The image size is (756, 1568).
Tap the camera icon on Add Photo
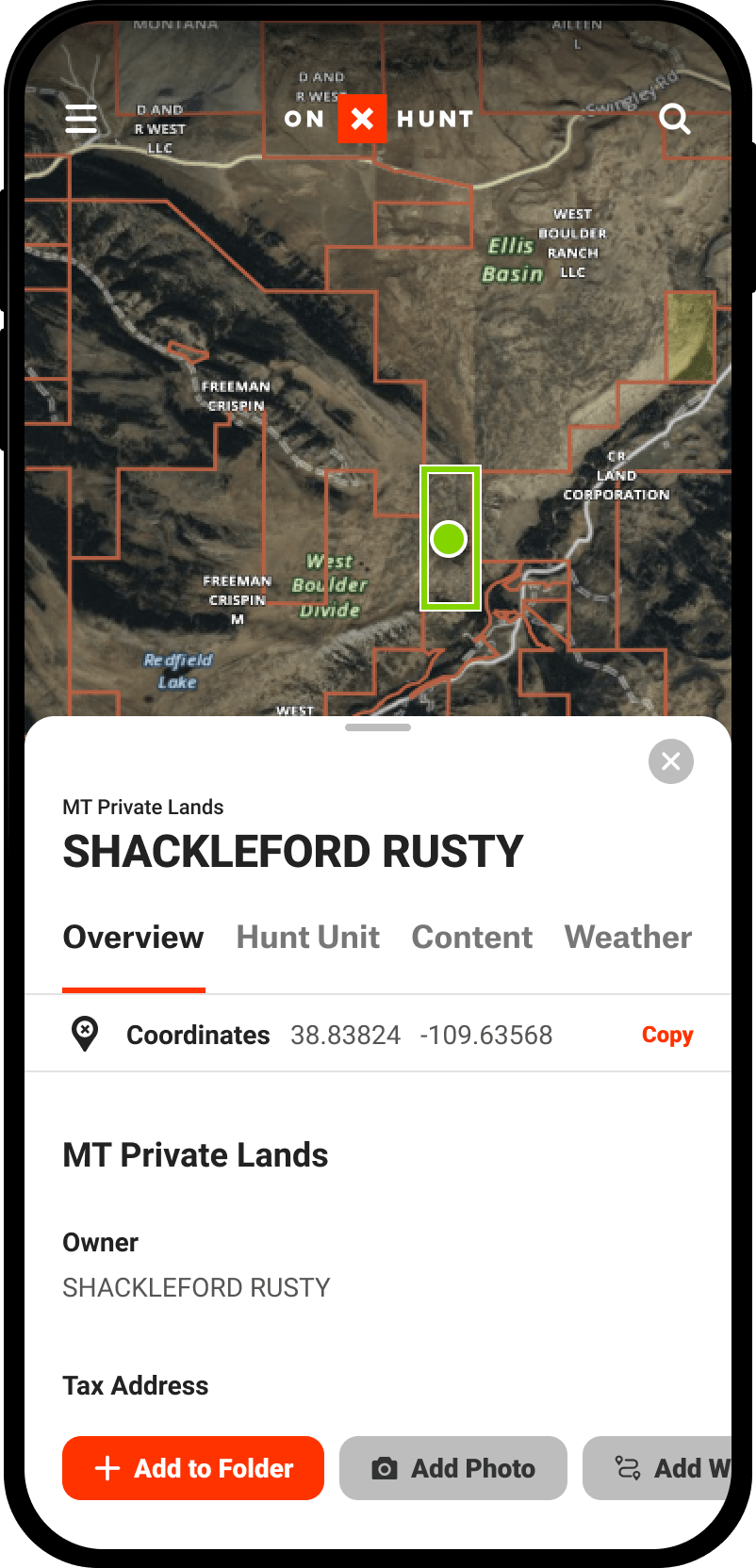click(386, 1467)
